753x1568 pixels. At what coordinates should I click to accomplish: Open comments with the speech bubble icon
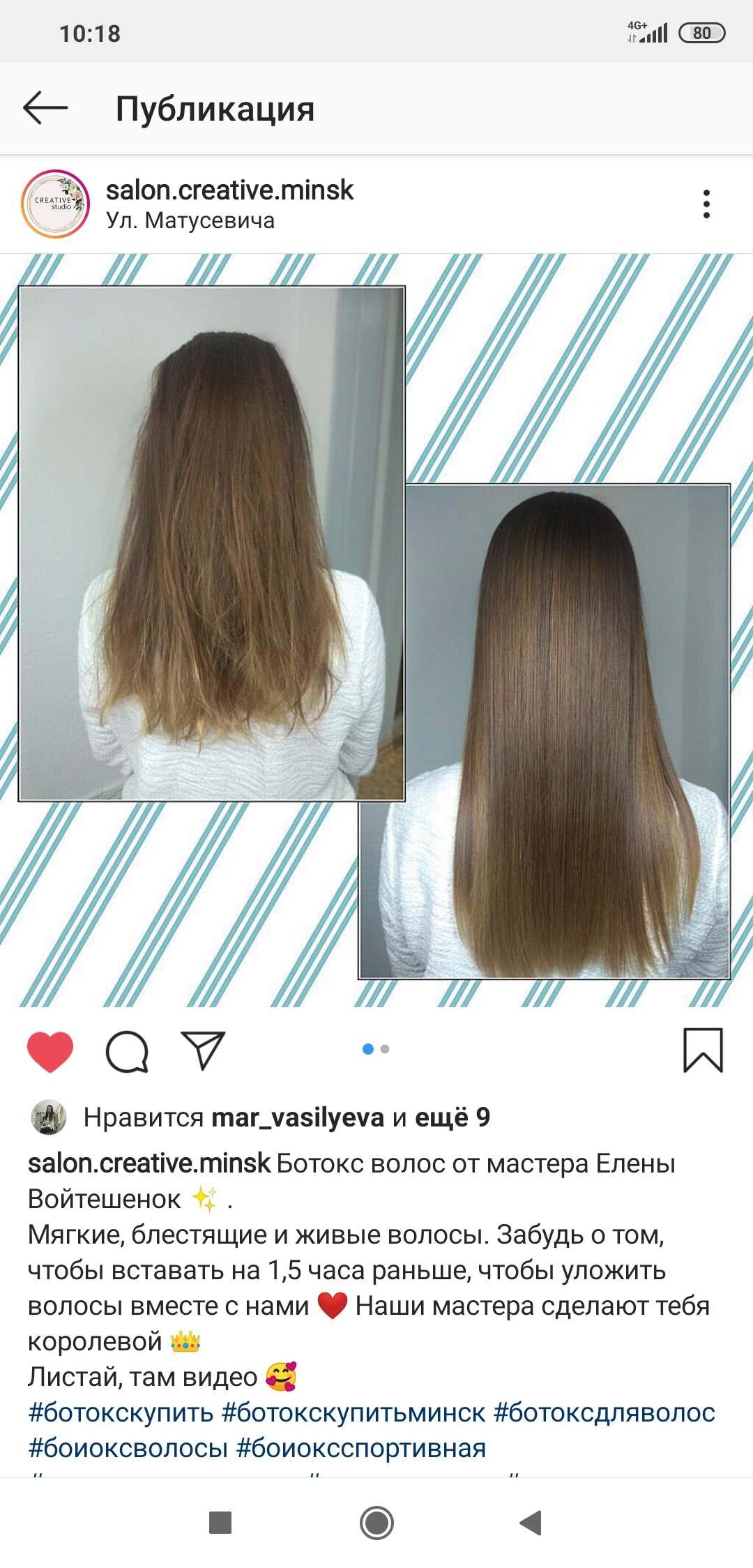[127, 1050]
